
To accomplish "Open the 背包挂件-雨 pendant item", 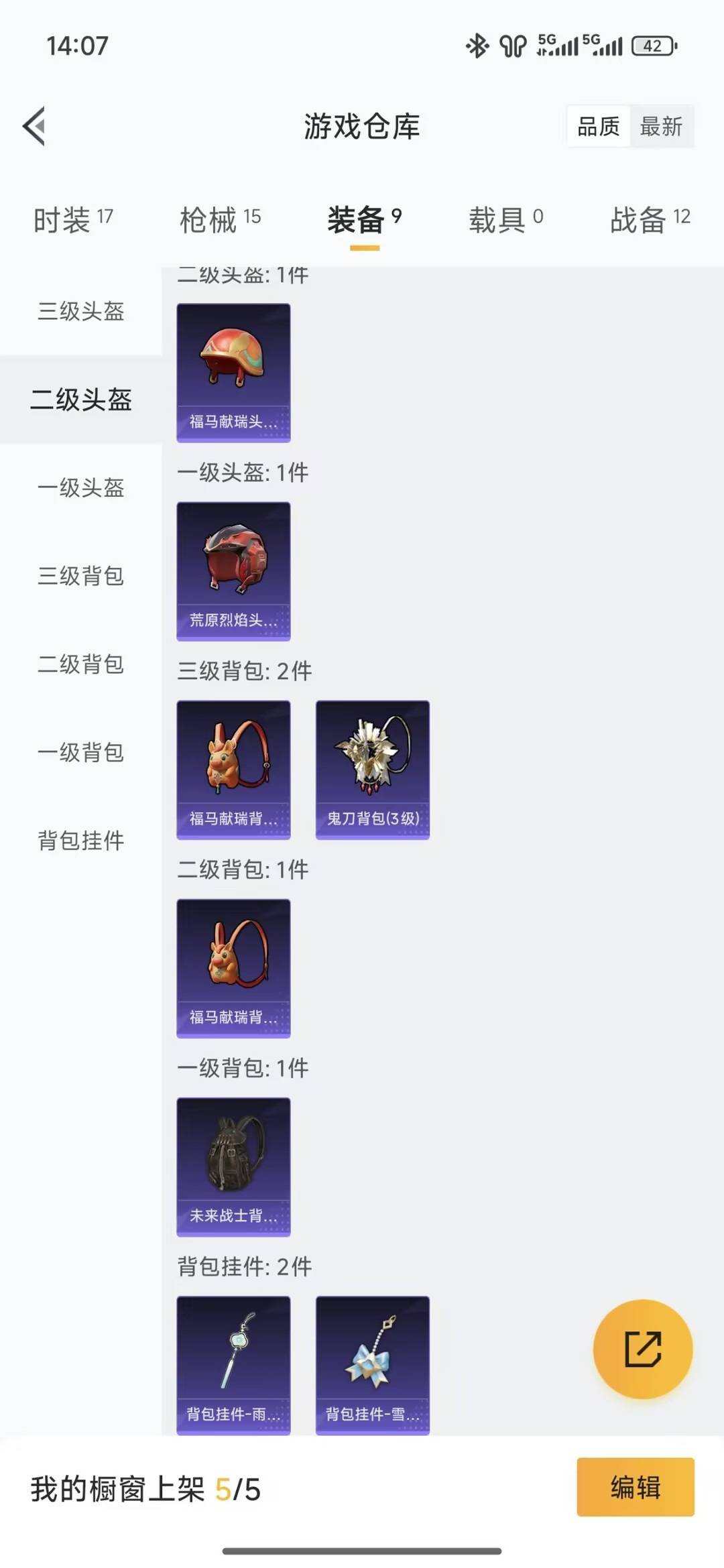I will [233, 1363].
